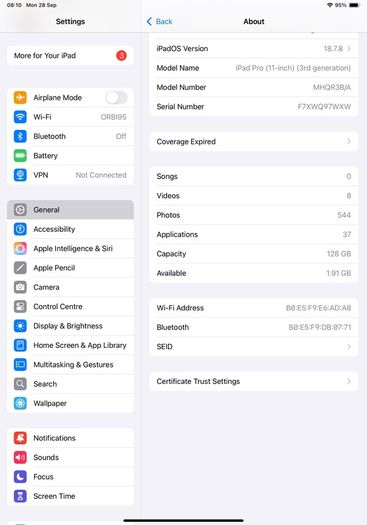Open Display & Brightness
The width and height of the screenshot is (367, 525).
tap(70, 326)
